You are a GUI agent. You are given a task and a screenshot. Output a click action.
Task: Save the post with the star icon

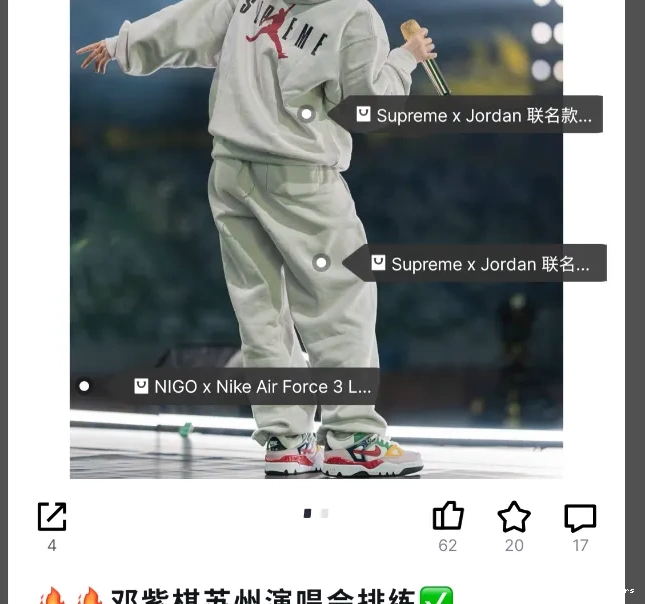click(514, 517)
